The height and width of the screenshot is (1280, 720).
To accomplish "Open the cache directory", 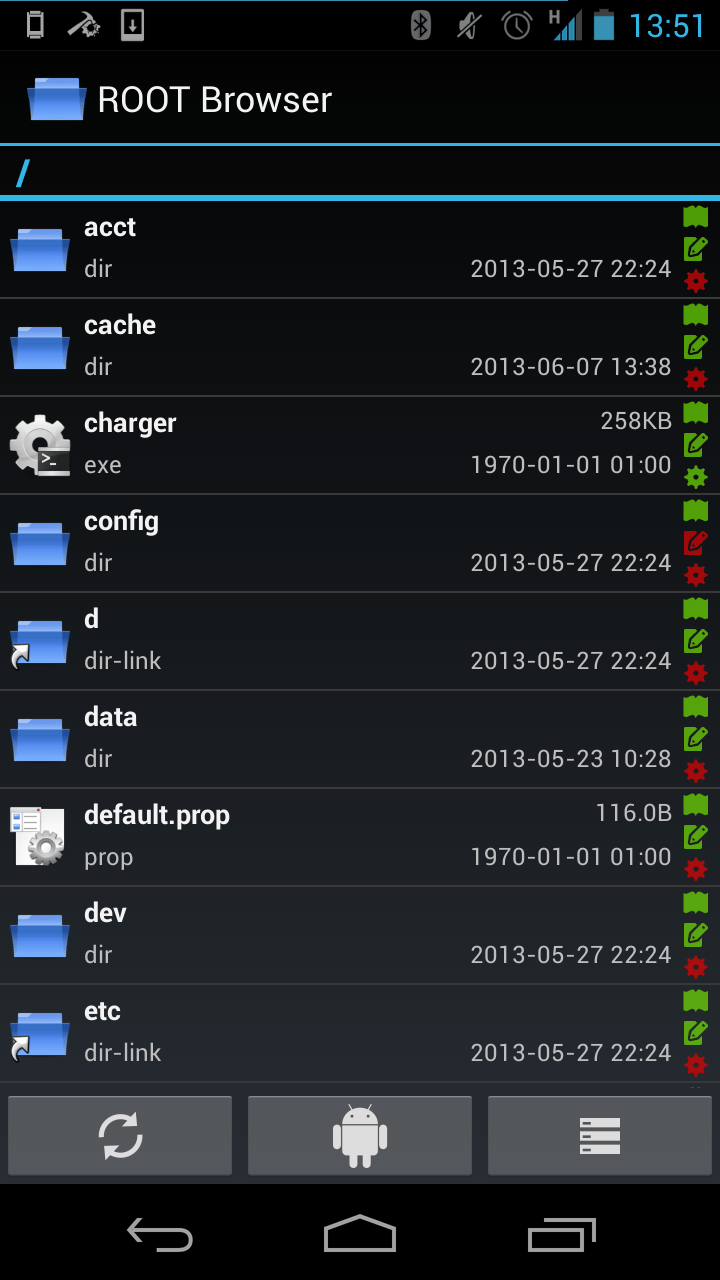I will (x=340, y=346).
